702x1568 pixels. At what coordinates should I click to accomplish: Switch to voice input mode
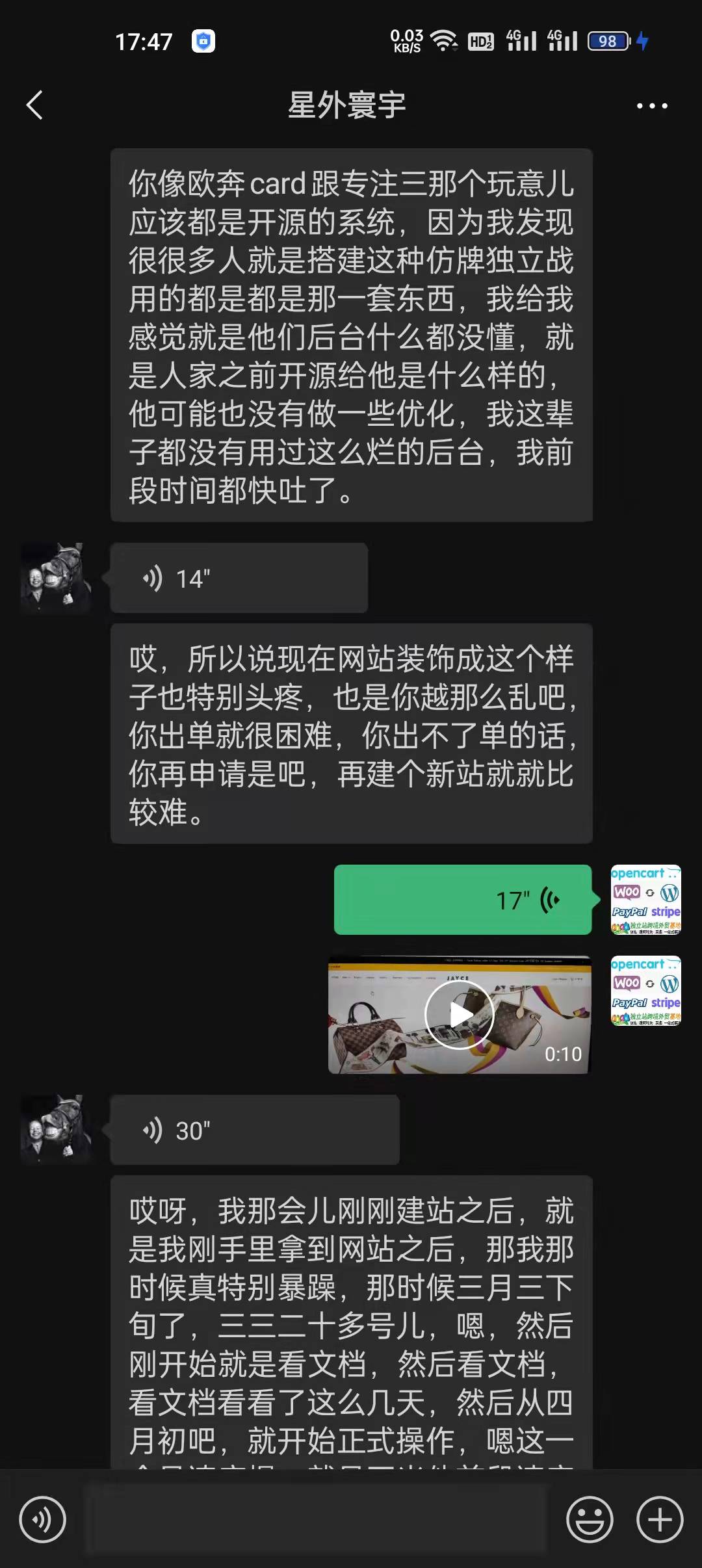(x=43, y=1520)
